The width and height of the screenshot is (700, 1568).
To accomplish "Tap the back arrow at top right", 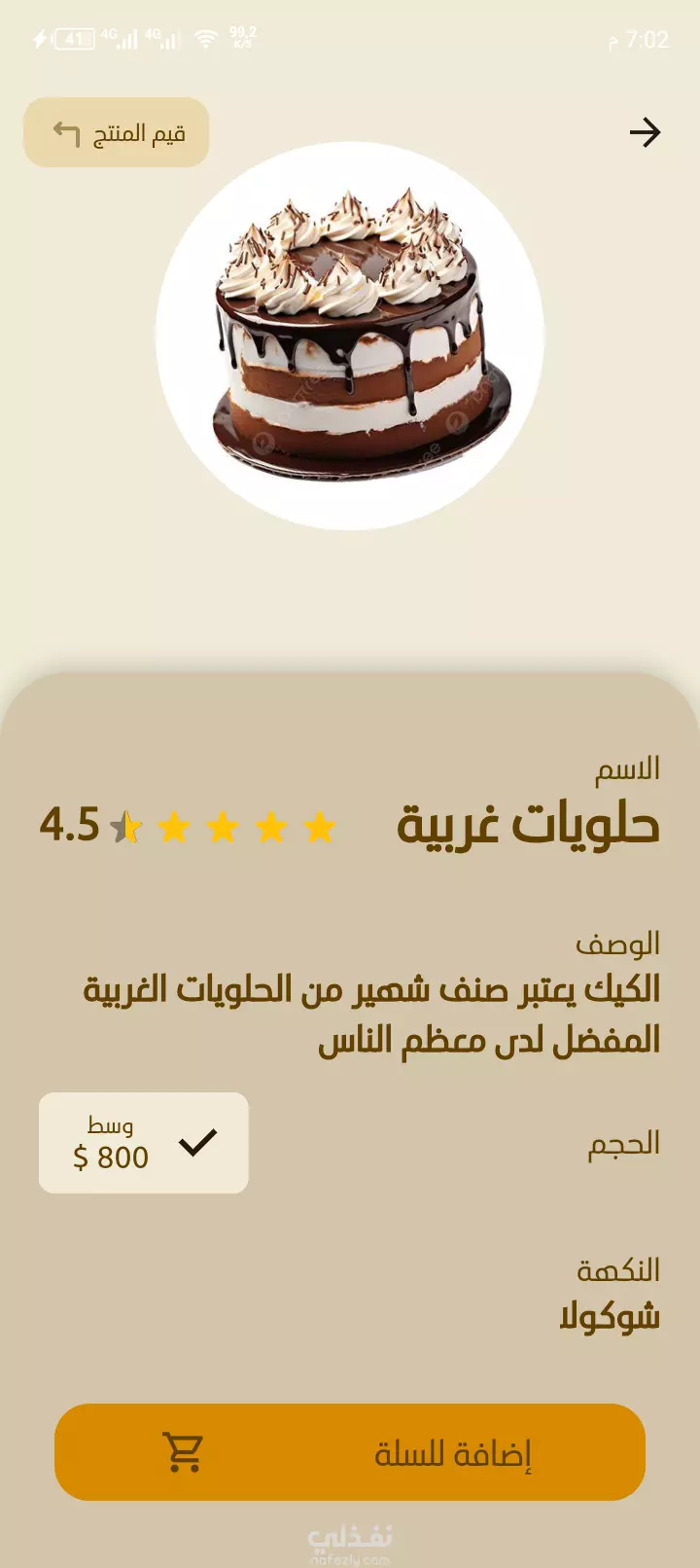I will (x=645, y=132).
